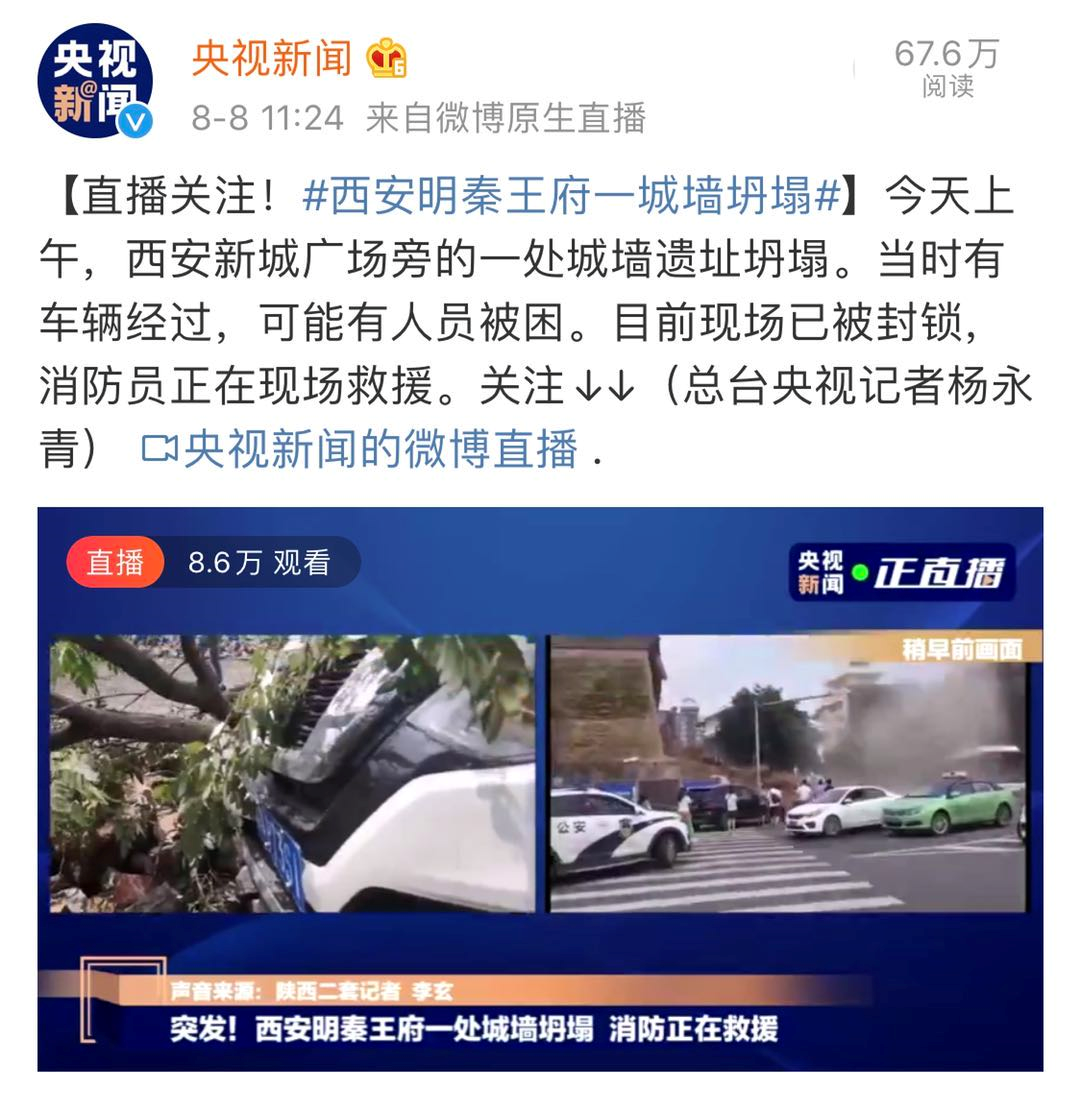Open the 央视新闻 account name
Screen dimensions: 1080x1112
pyautogui.click(x=272, y=58)
